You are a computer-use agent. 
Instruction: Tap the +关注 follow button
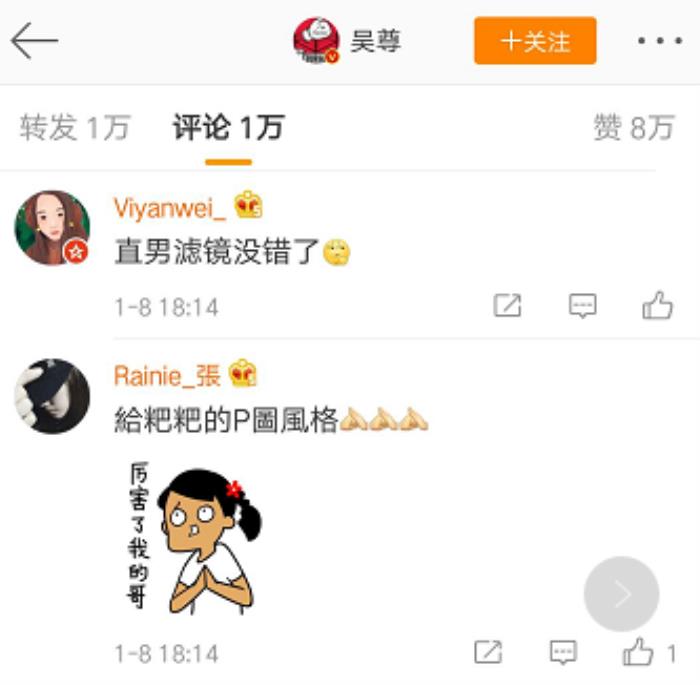[x=535, y=41]
